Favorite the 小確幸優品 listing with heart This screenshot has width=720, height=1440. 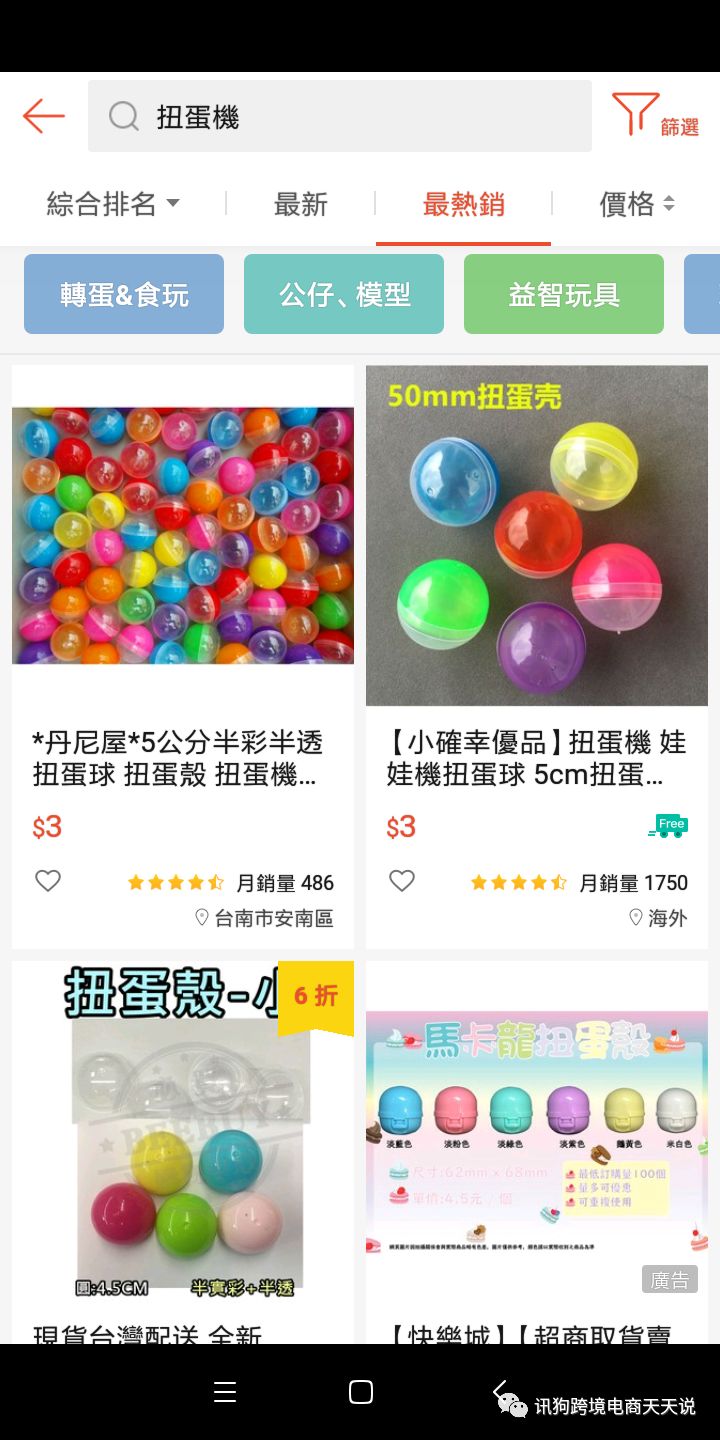pyautogui.click(x=402, y=881)
